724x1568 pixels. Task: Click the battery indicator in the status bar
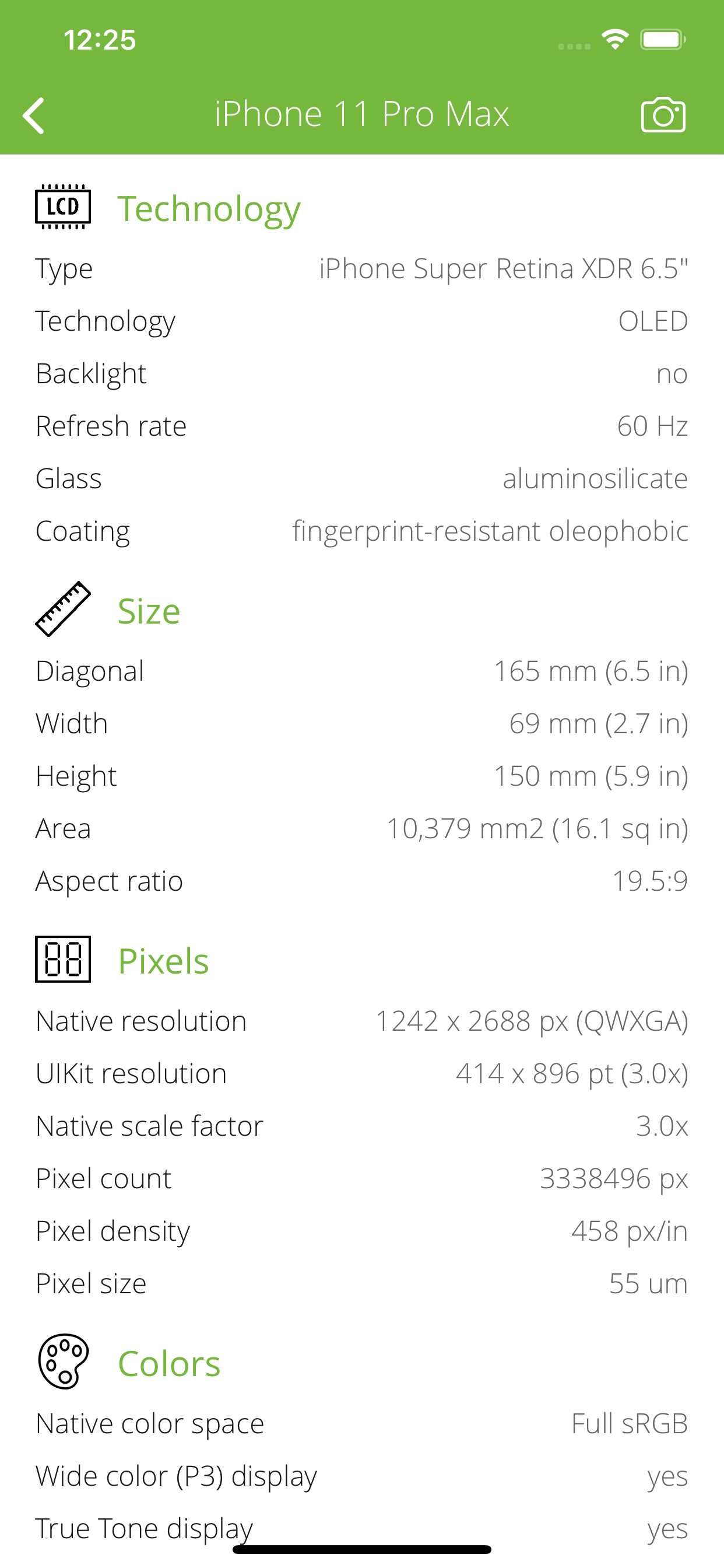pos(663,39)
